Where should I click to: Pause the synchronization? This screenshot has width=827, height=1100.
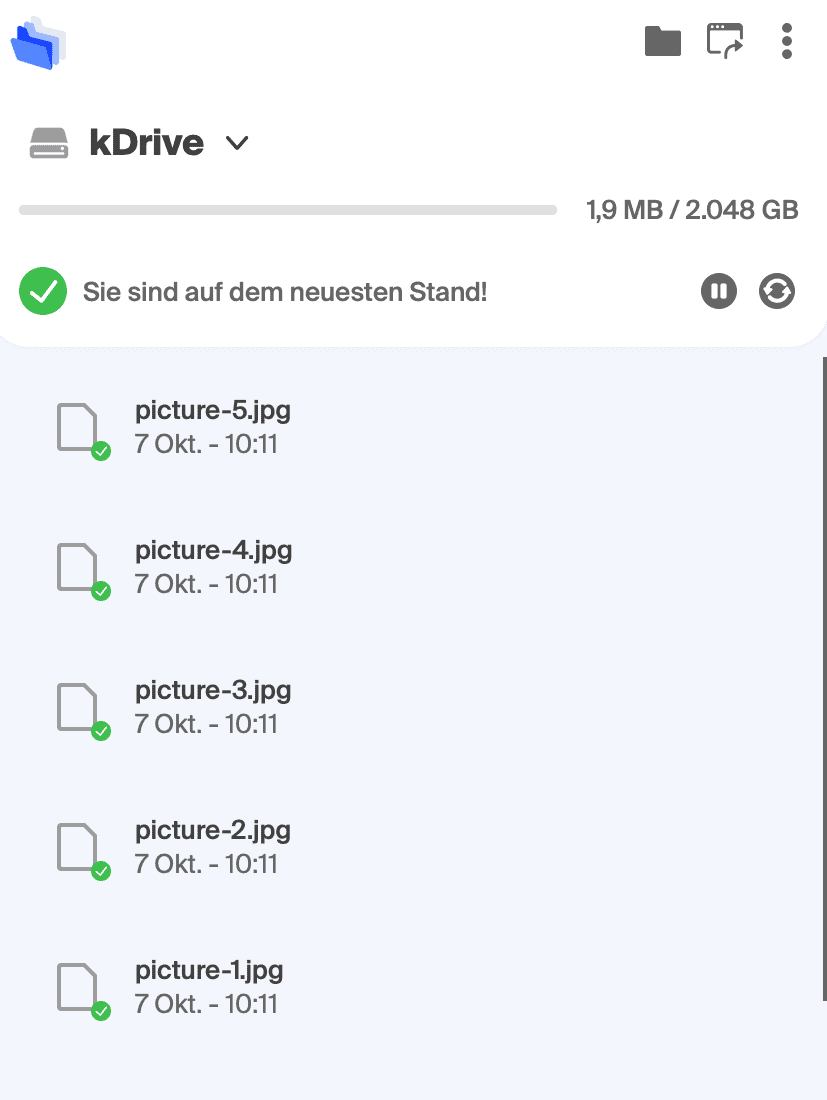[718, 292]
